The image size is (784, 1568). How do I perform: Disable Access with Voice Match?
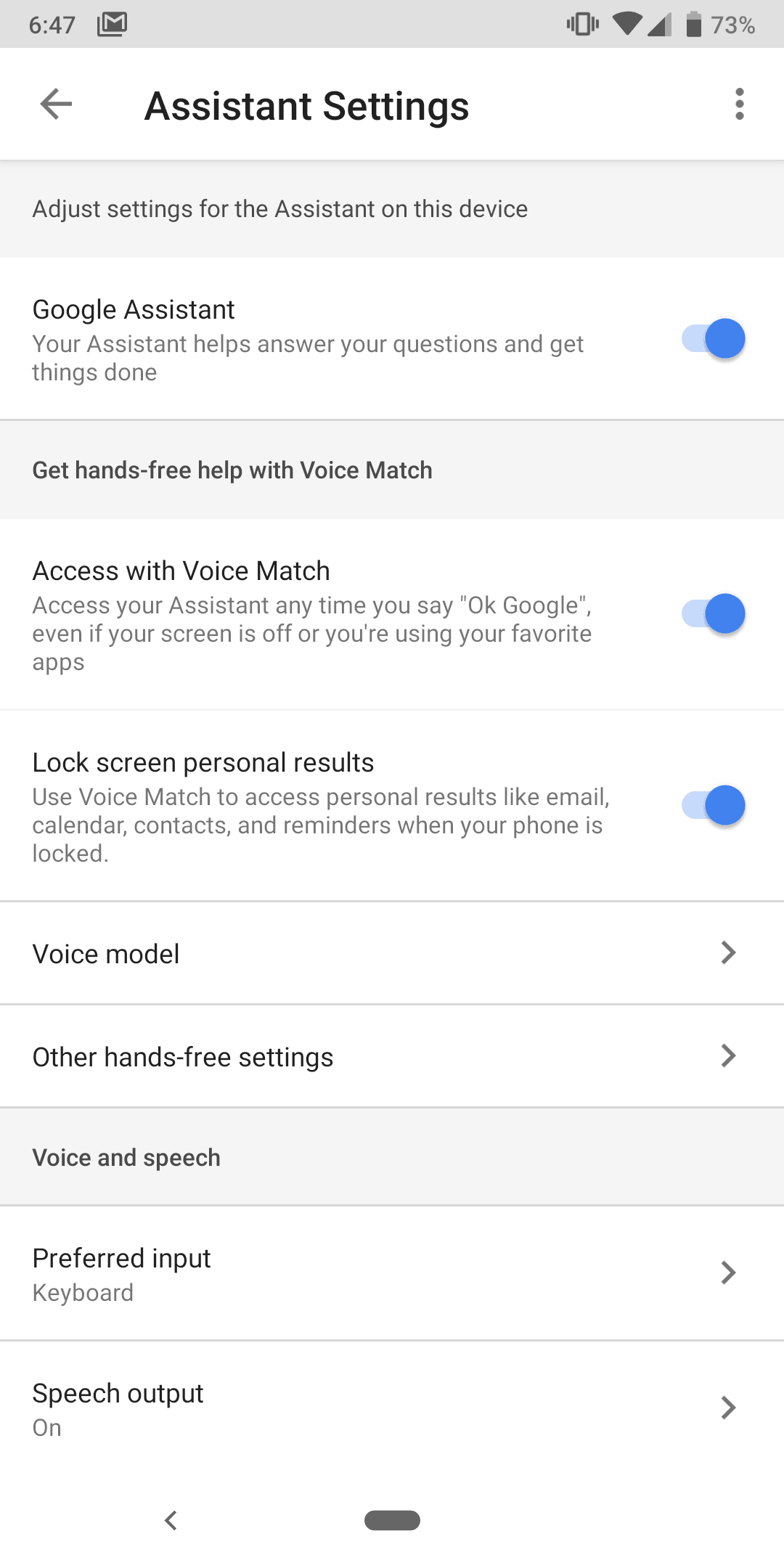(x=713, y=614)
